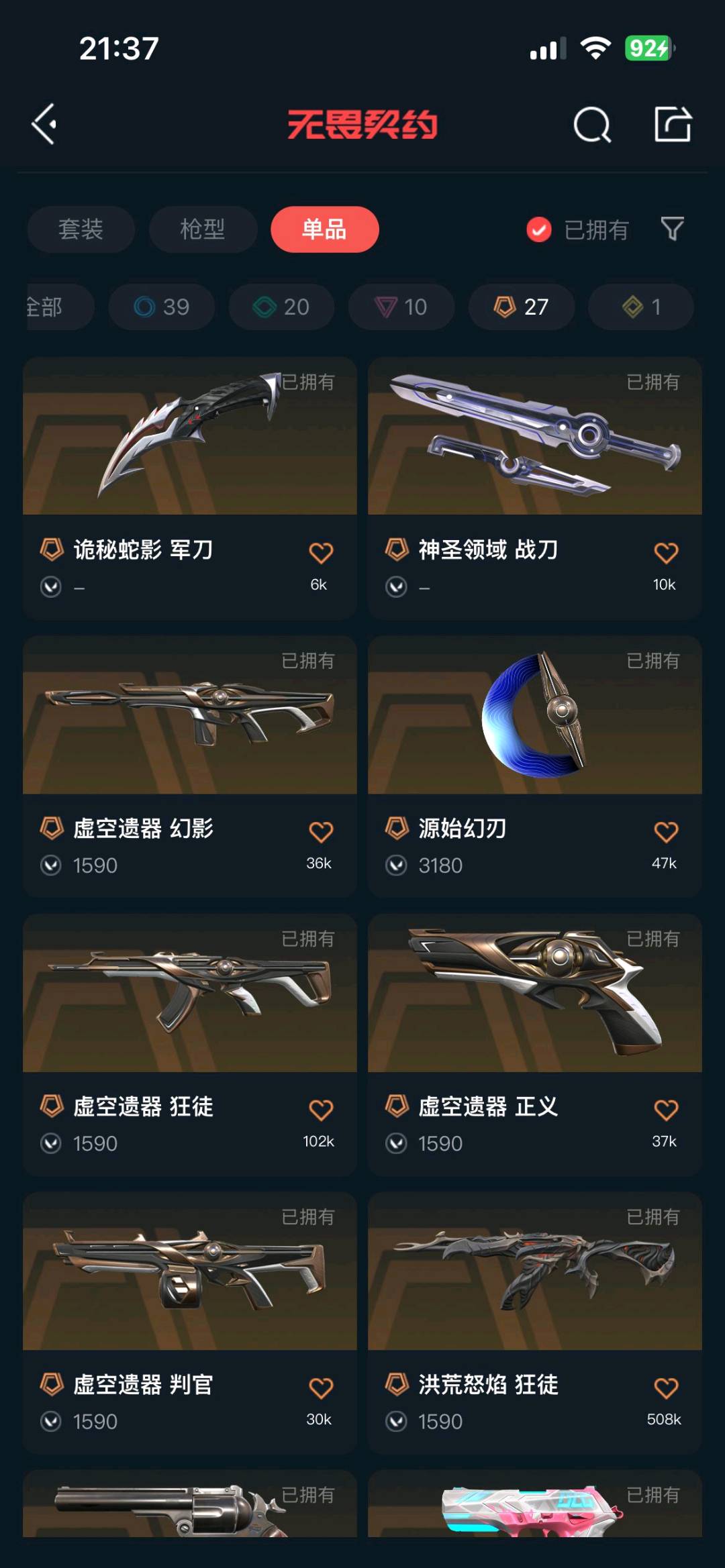725x1568 pixels.
Task: Select the rarity chip showing 10
Action: pyautogui.click(x=401, y=307)
